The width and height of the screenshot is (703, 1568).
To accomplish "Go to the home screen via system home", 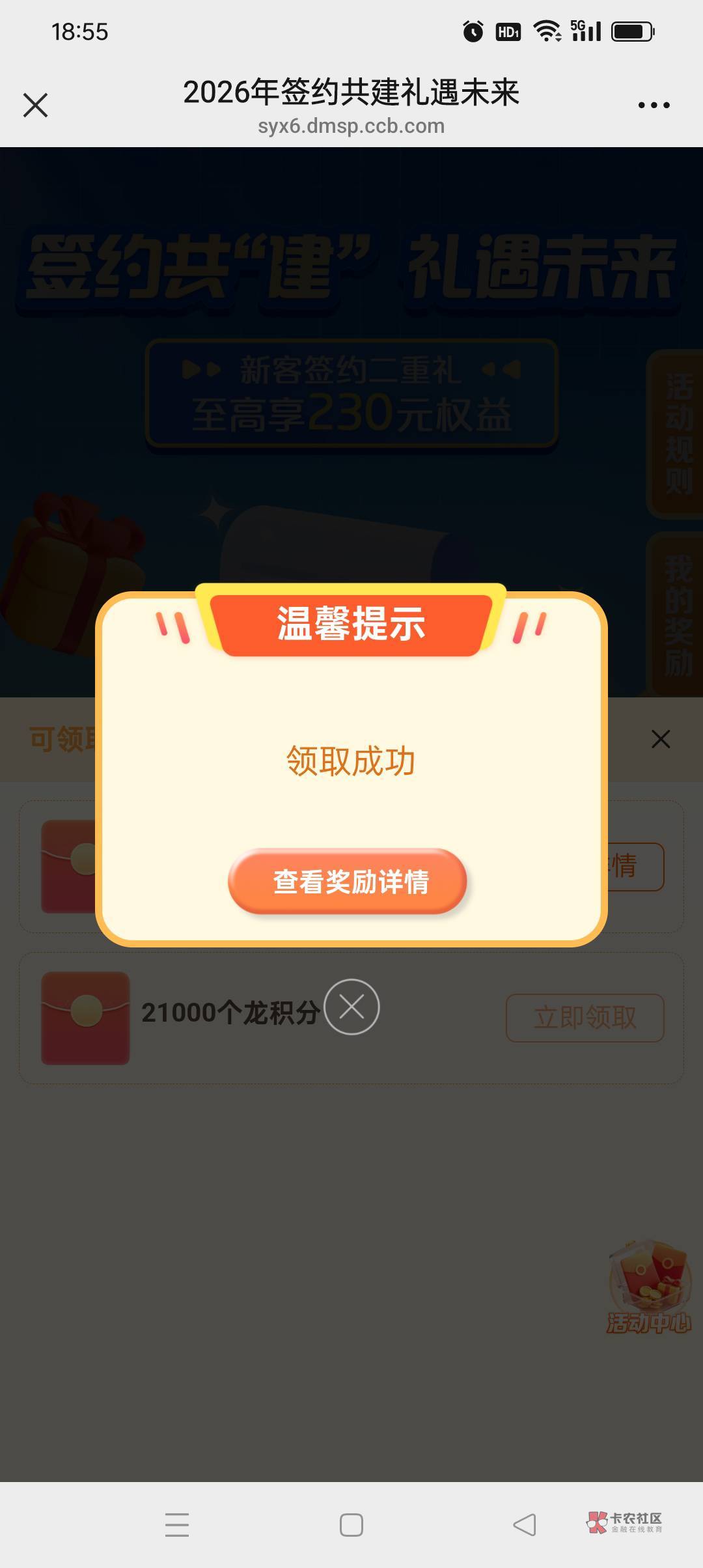I will pyautogui.click(x=351, y=1524).
